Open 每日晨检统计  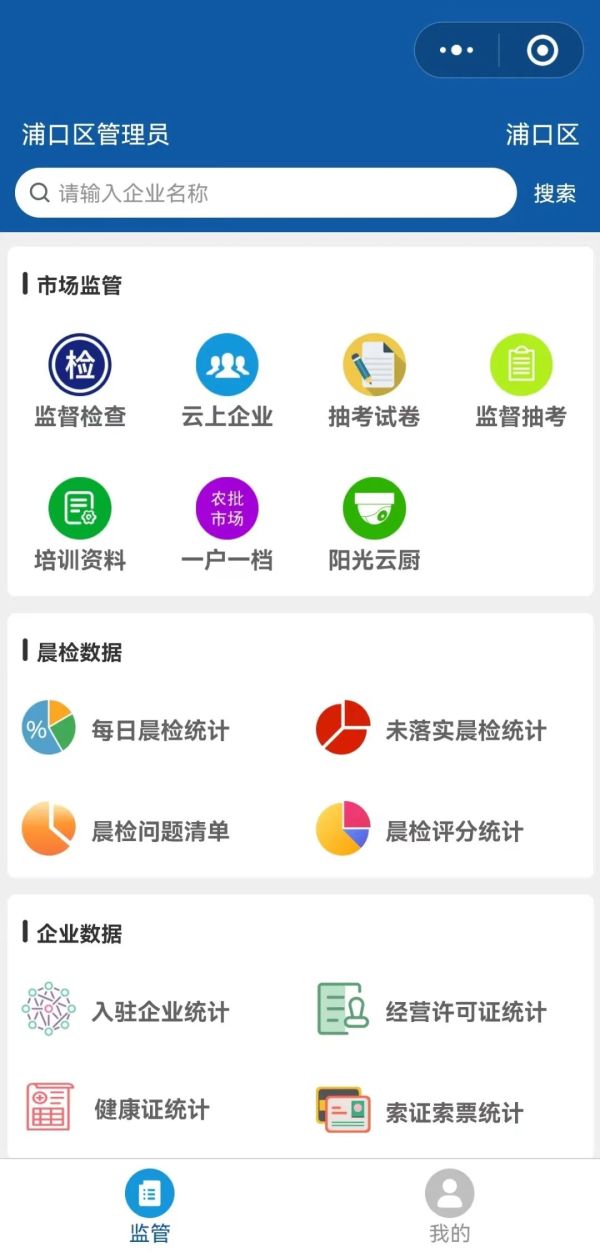coord(126,729)
